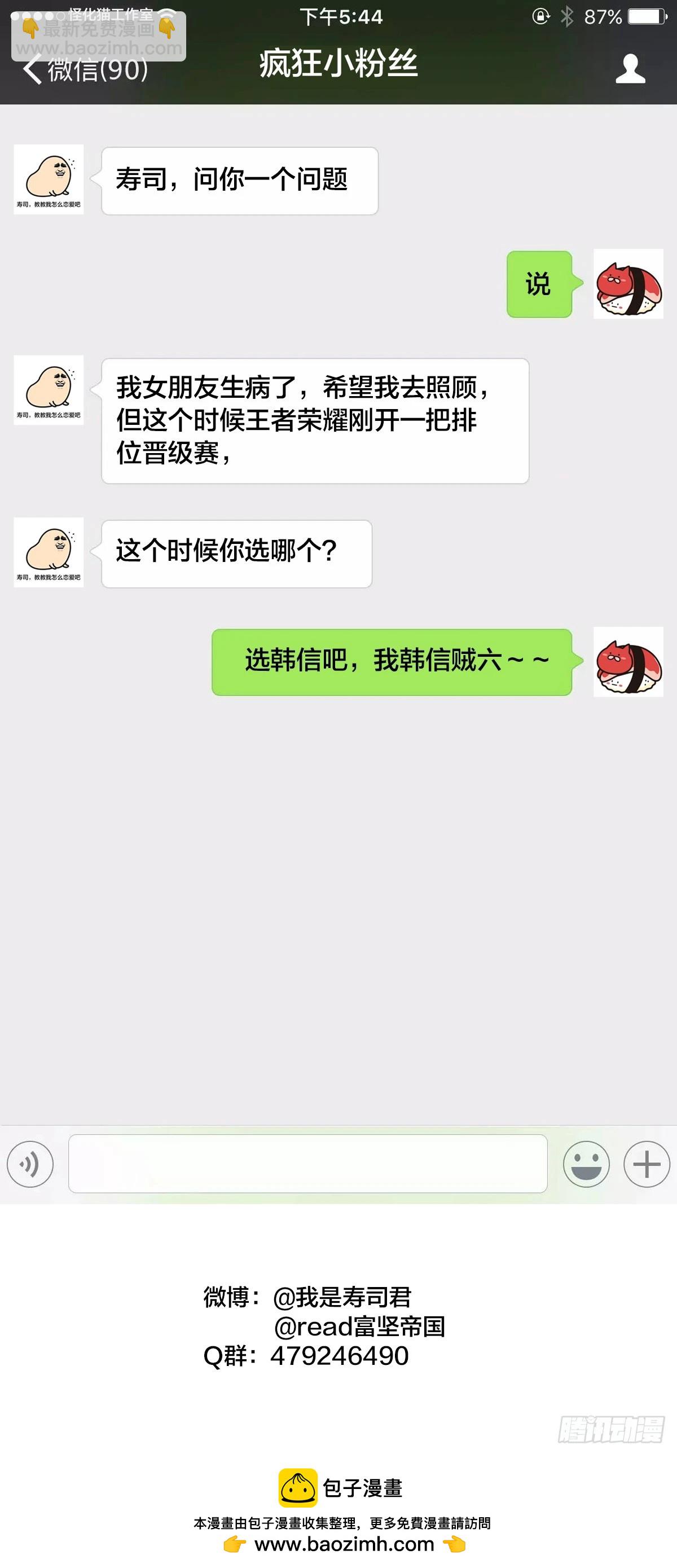Open the emoji picker smiley icon
Screen dimensions: 677x1568
[584, 1165]
